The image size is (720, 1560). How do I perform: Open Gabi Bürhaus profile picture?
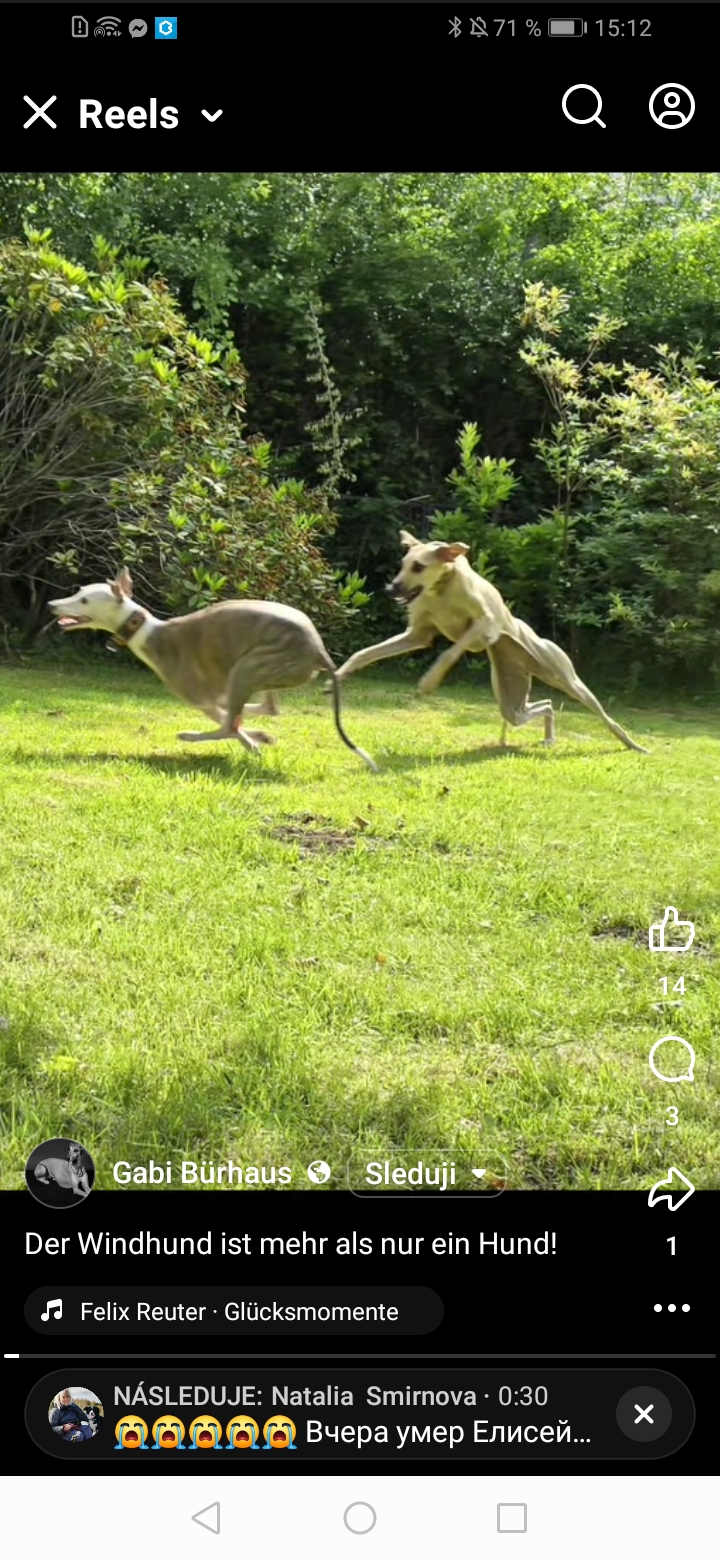coord(60,1173)
